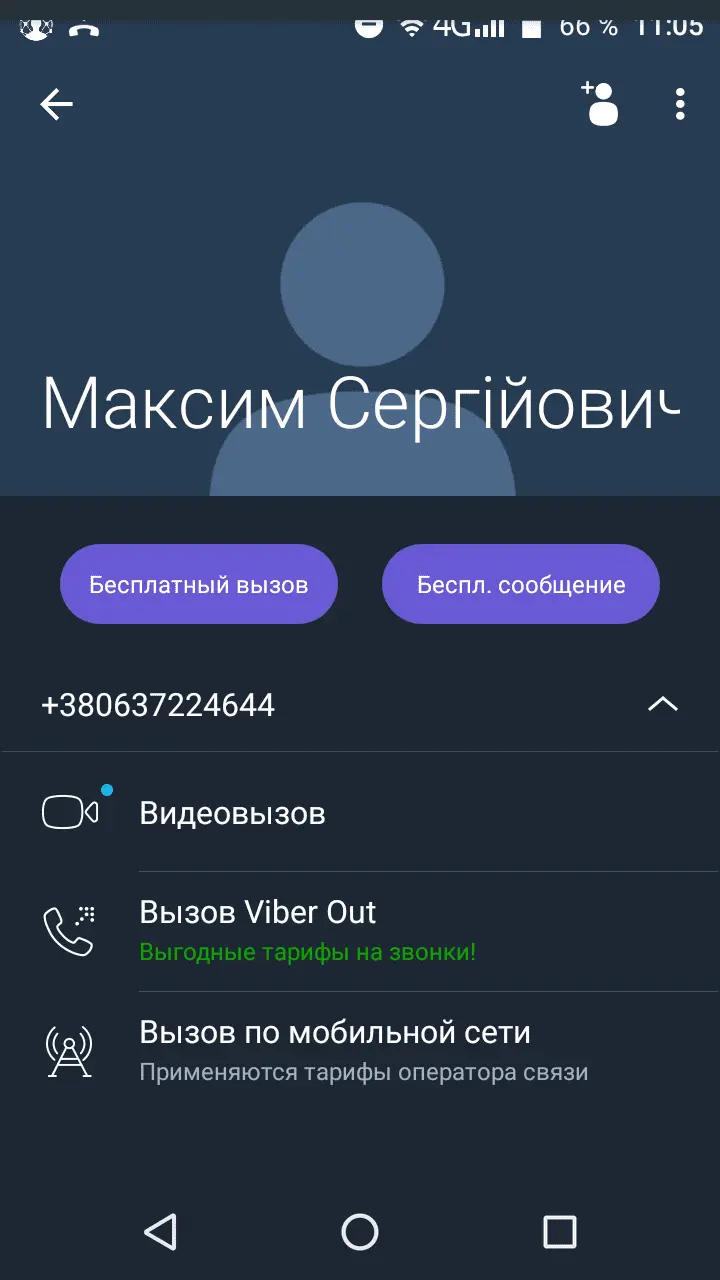The width and height of the screenshot is (720, 1280).
Task: Choose the Вызов Viber Out option
Action: pos(258,930)
